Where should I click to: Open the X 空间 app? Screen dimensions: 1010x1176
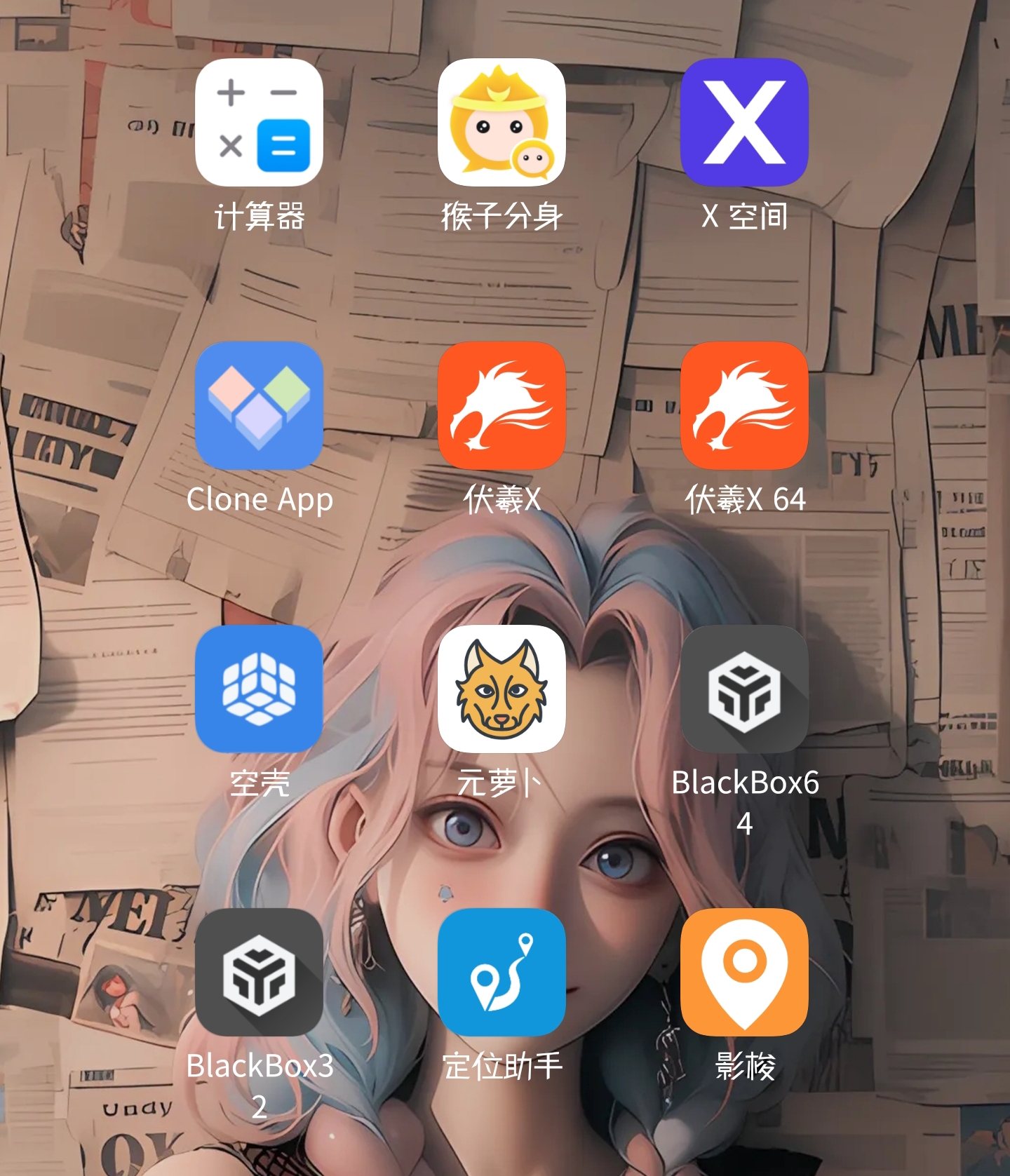click(x=744, y=123)
